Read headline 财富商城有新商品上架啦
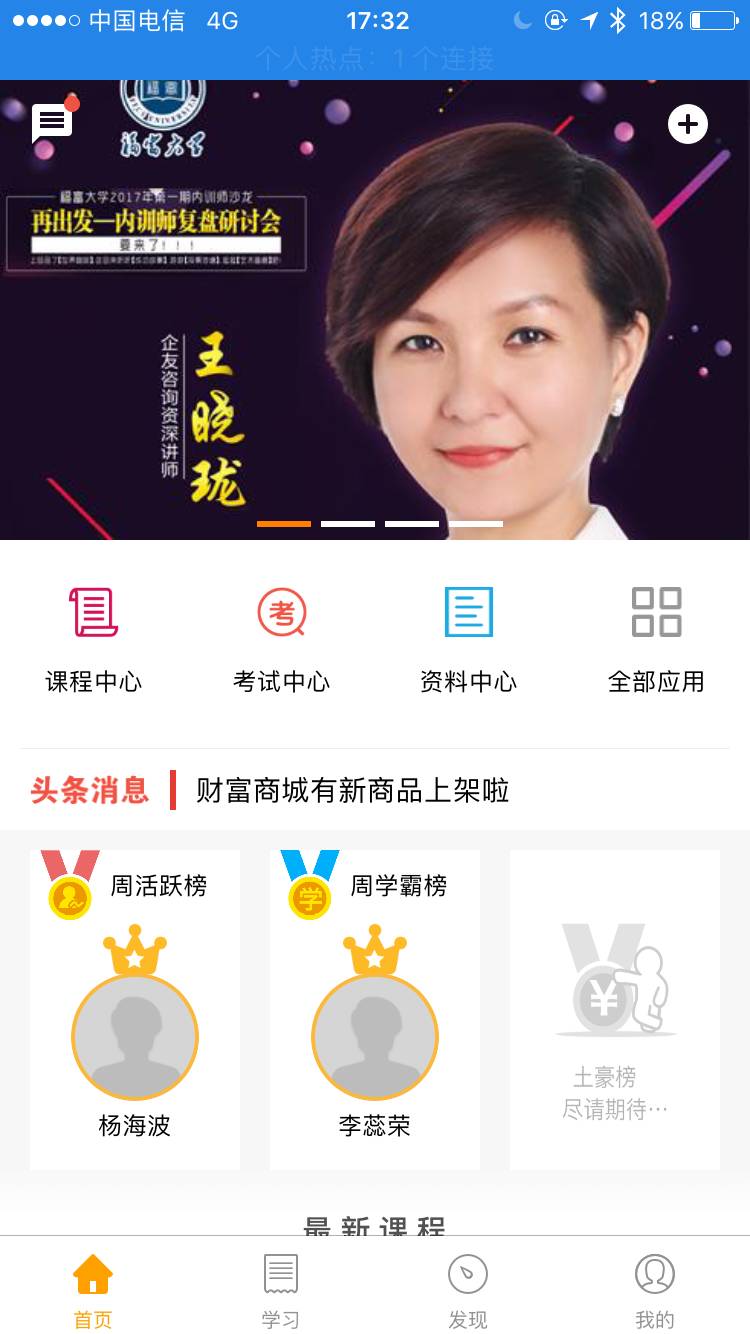Viewport: 750px width, 1334px height. tap(353, 791)
